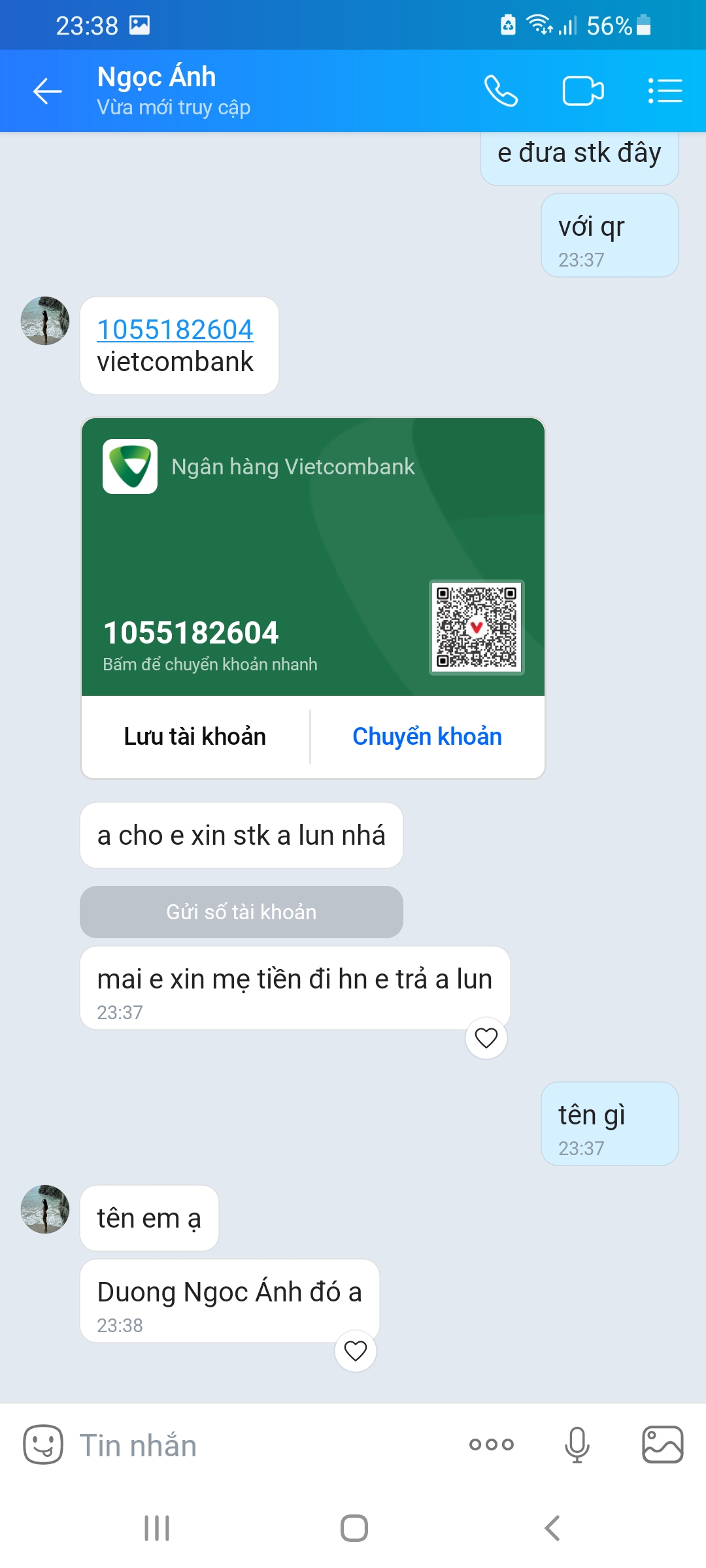Open the photo gallery picker
Viewport: 706px width, 1568px height.
tap(663, 1445)
